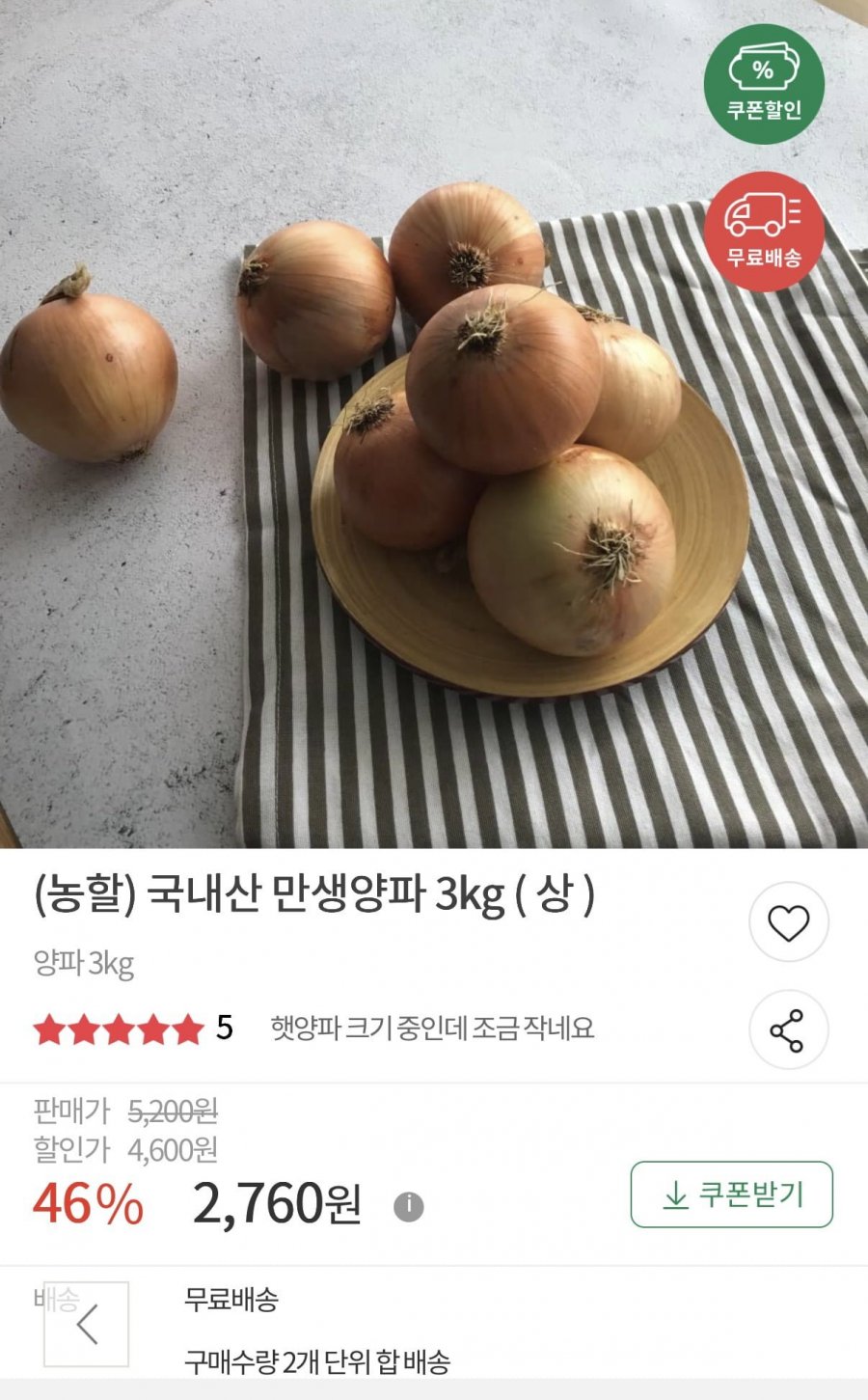868x1400 pixels.
Task: Open the price info icon next to 2,760원
Action: click(408, 1206)
